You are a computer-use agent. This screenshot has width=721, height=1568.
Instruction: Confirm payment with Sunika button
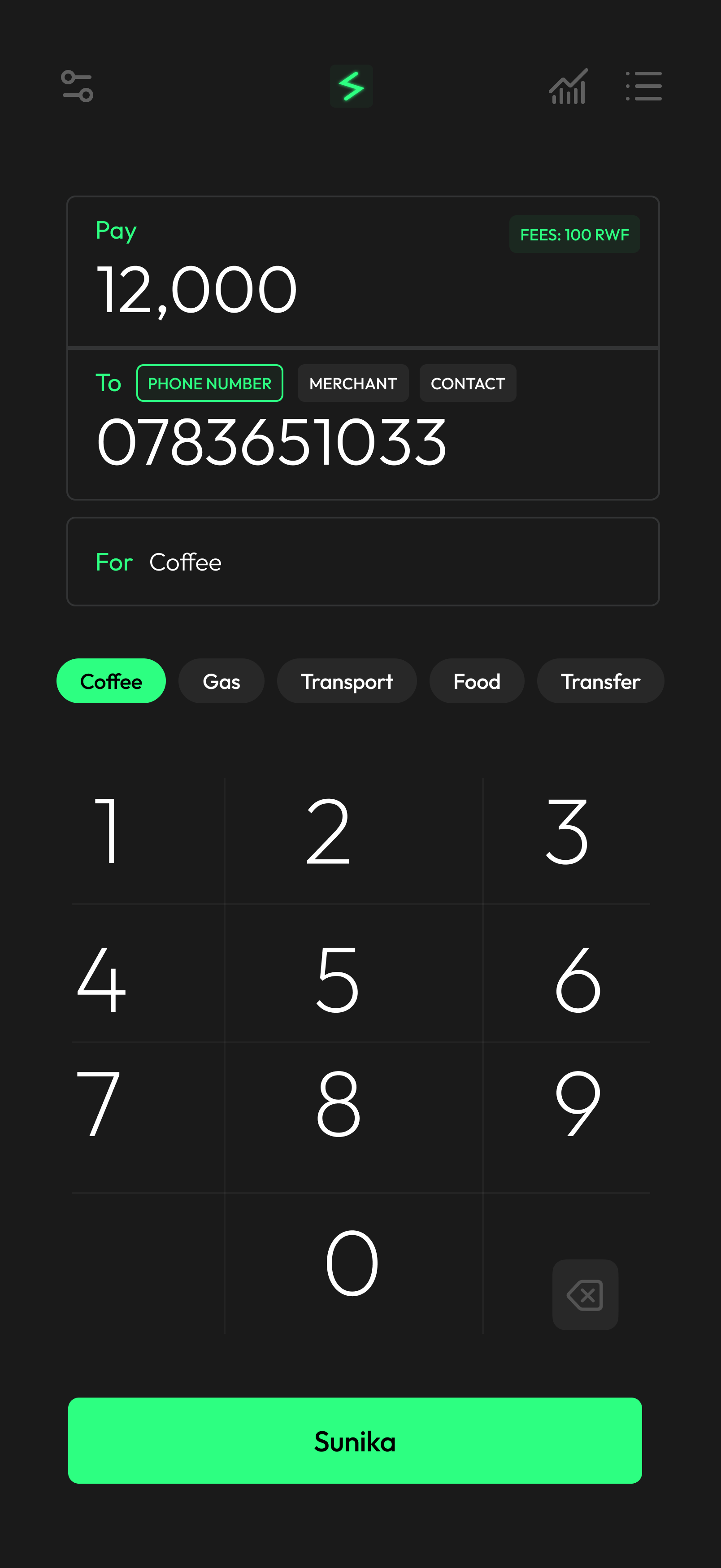click(x=355, y=1440)
